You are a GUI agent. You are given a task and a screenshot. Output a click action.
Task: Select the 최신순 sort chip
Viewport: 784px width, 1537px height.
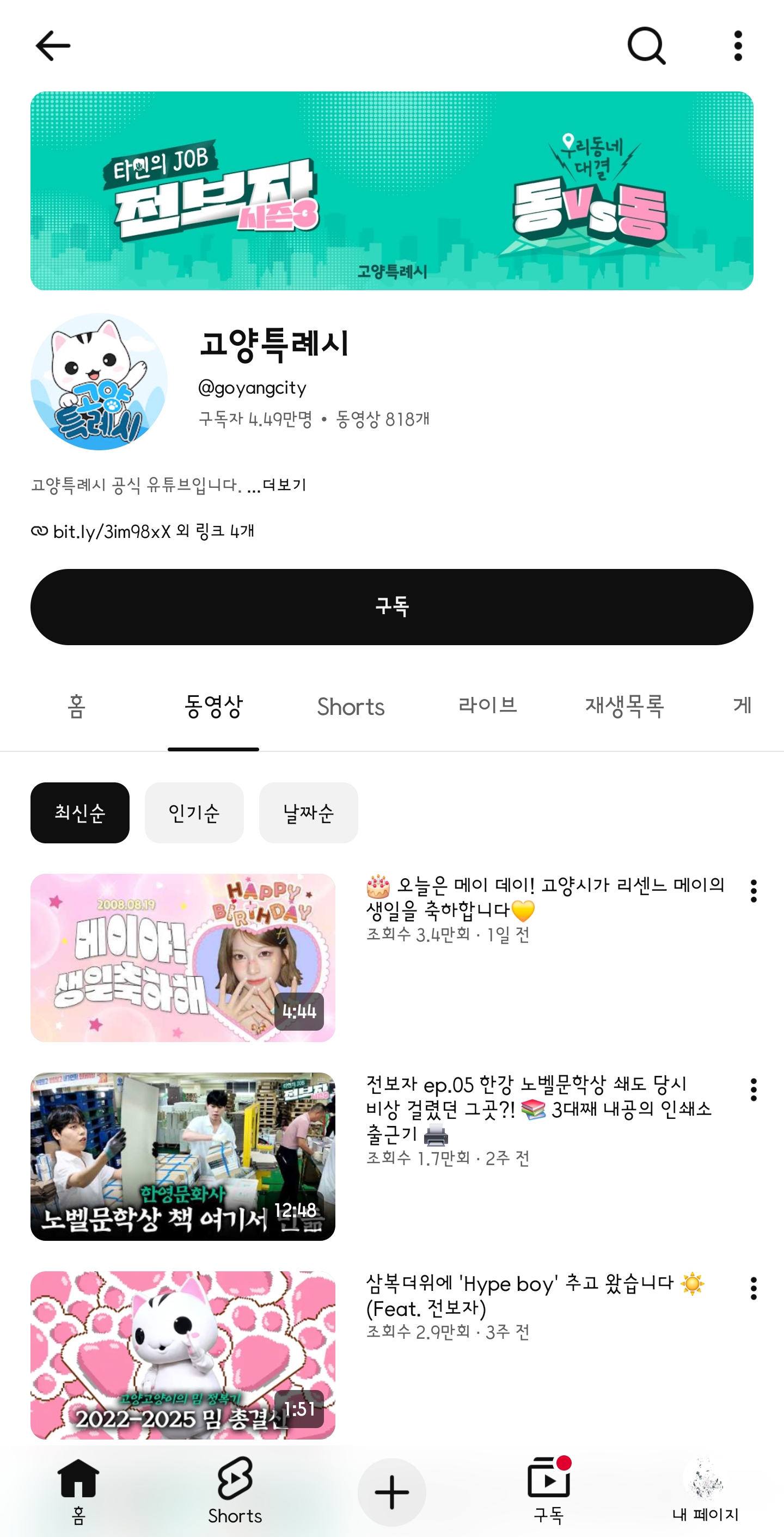coord(80,813)
